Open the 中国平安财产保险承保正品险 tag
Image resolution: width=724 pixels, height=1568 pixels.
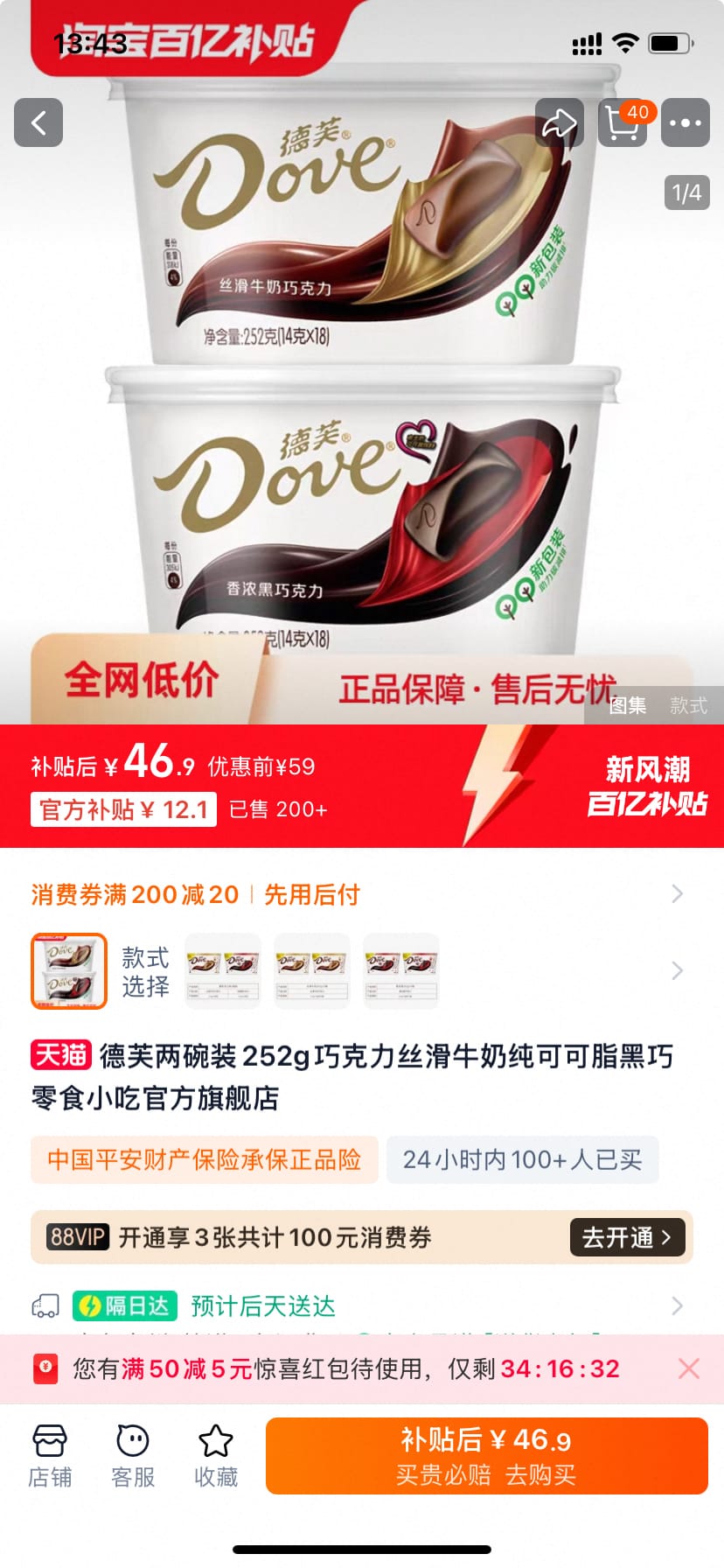pos(205,1160)
